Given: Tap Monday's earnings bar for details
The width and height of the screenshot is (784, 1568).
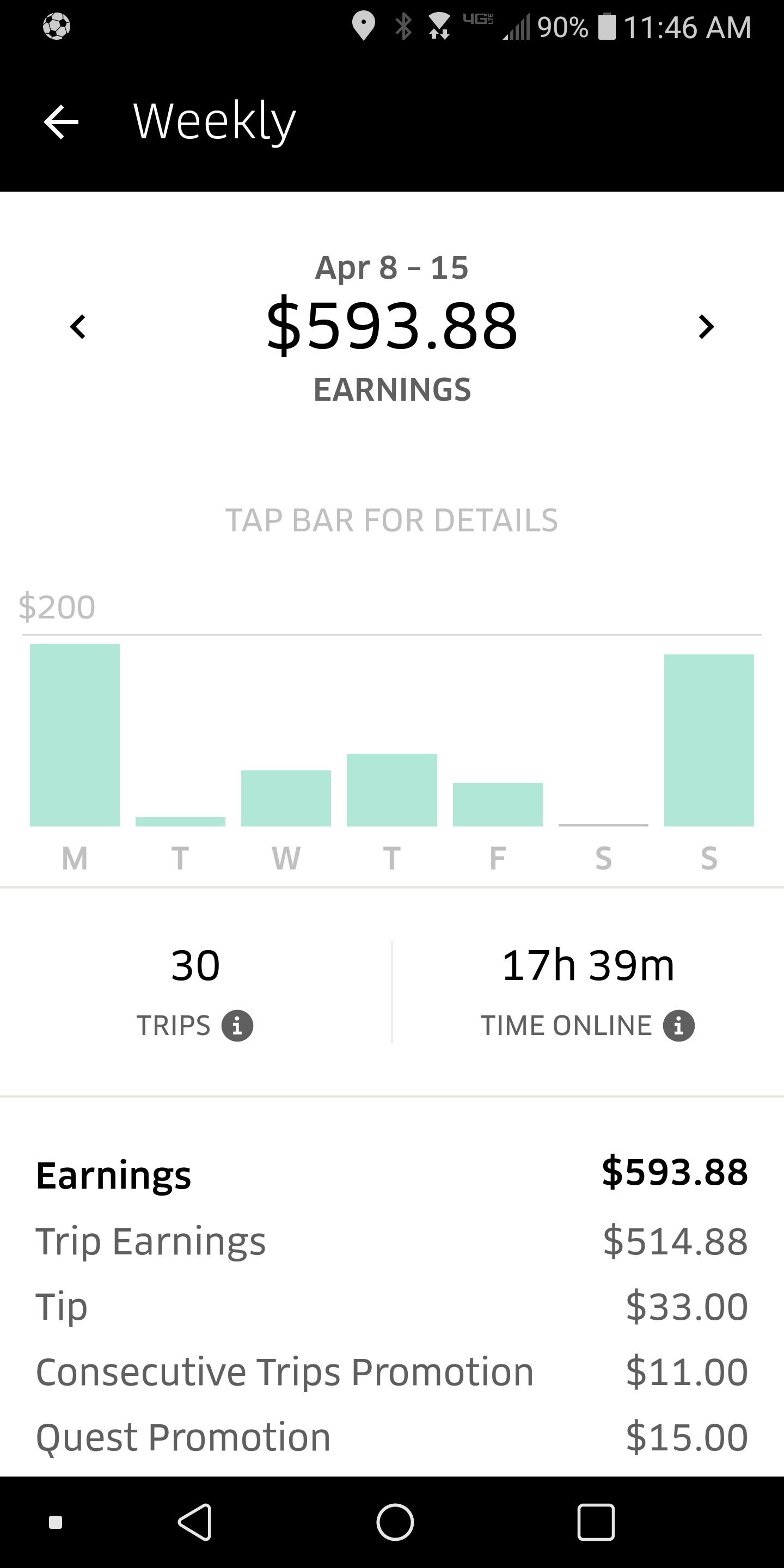Looking at the screenshot, I should point(75,734).
